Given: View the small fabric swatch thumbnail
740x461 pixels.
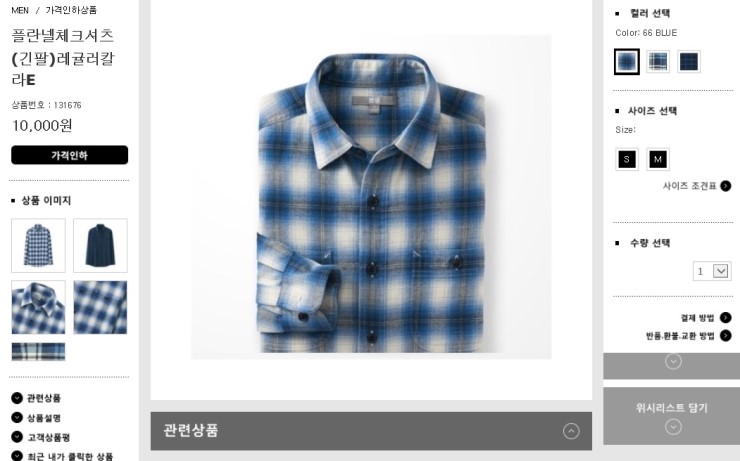Looking at the screenshot, I should coord(38,352).
